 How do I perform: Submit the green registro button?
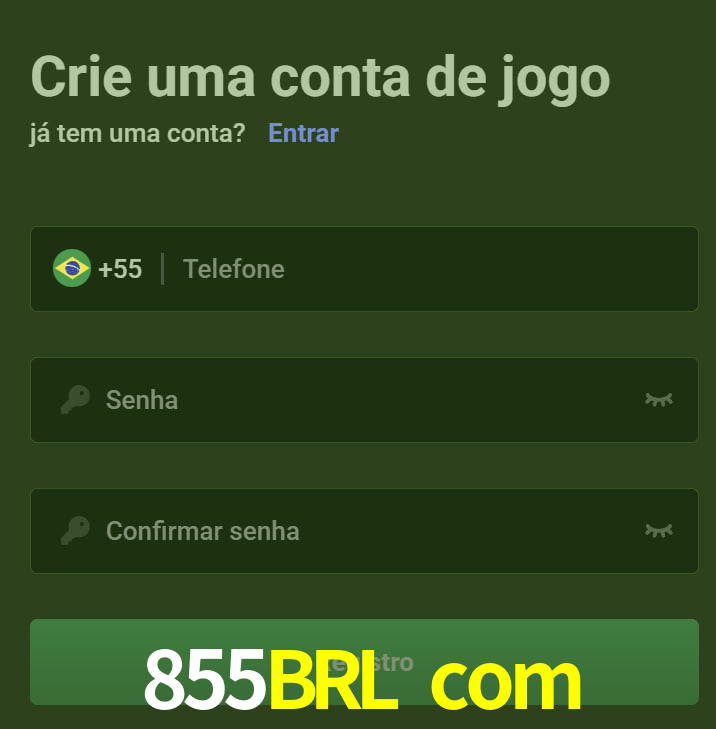tap(364, 662)
